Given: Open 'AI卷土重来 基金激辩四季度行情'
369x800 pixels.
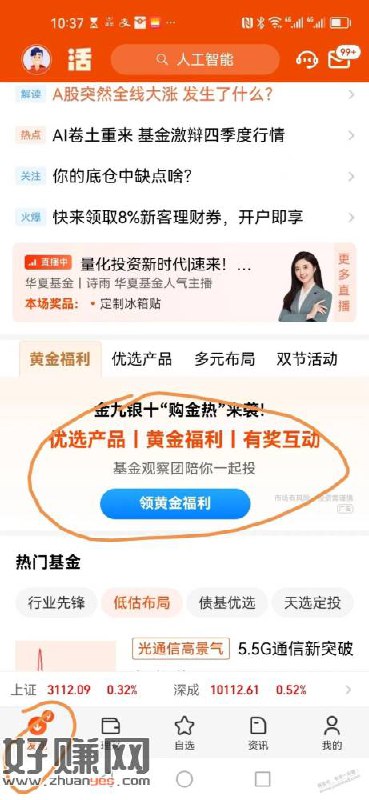Looking at the screenshot, I should 184,135.
